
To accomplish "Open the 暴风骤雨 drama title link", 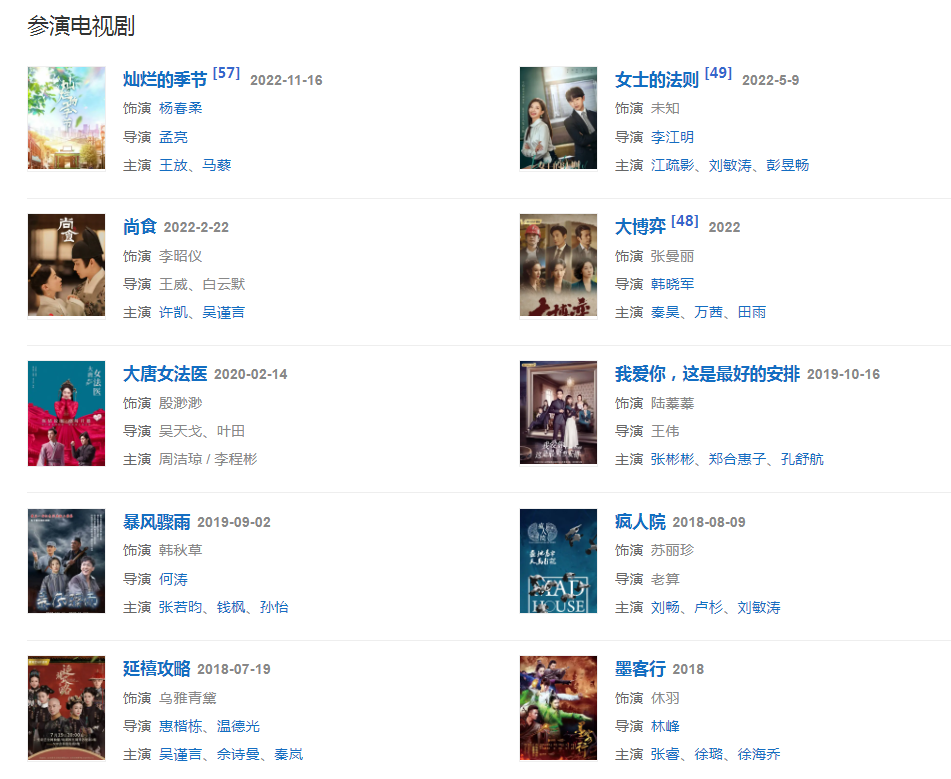I will pyautogui.click(x=156, y=522).
